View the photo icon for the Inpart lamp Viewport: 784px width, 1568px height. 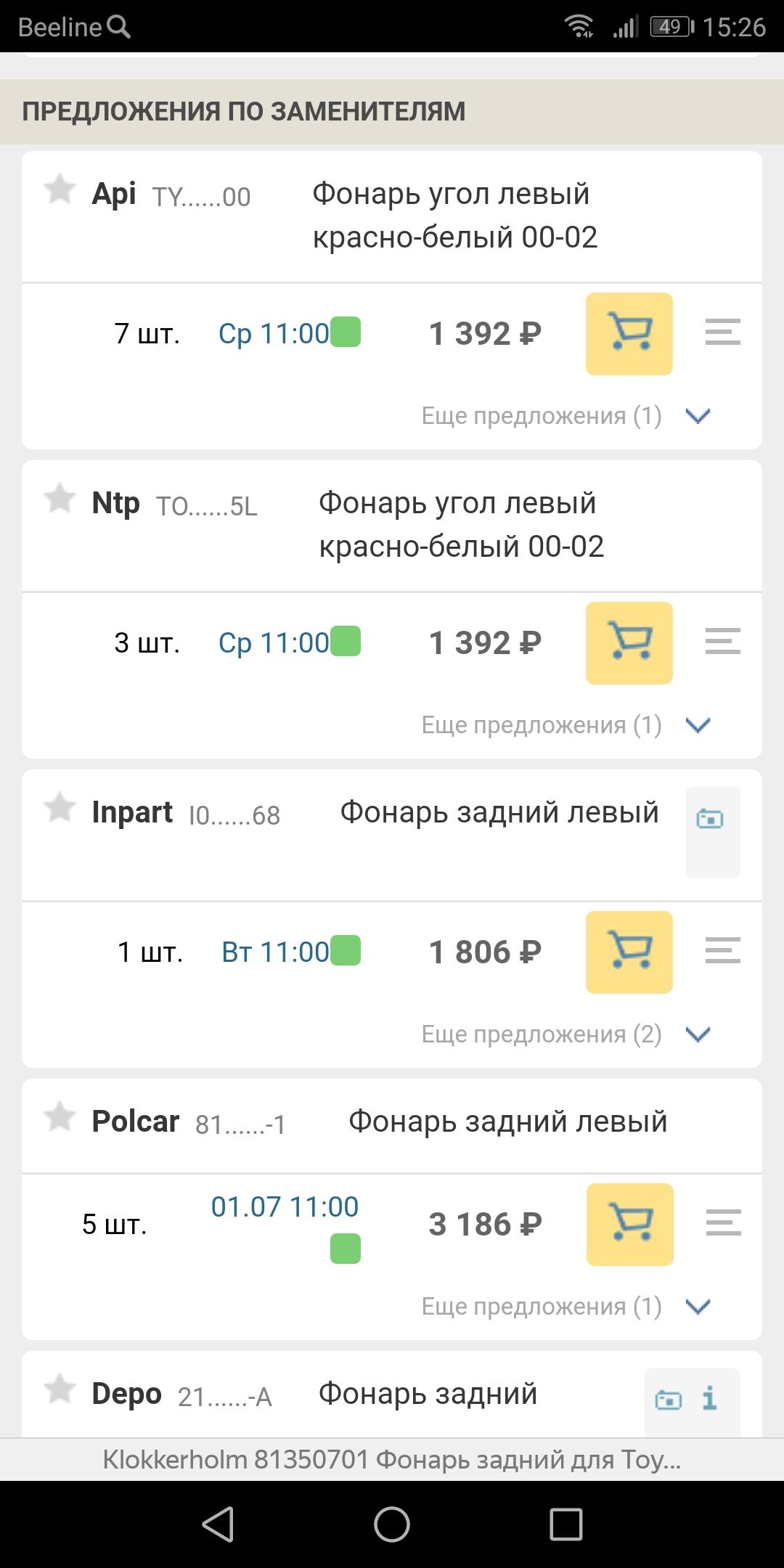pyautogui.click(x=710, y=820)
